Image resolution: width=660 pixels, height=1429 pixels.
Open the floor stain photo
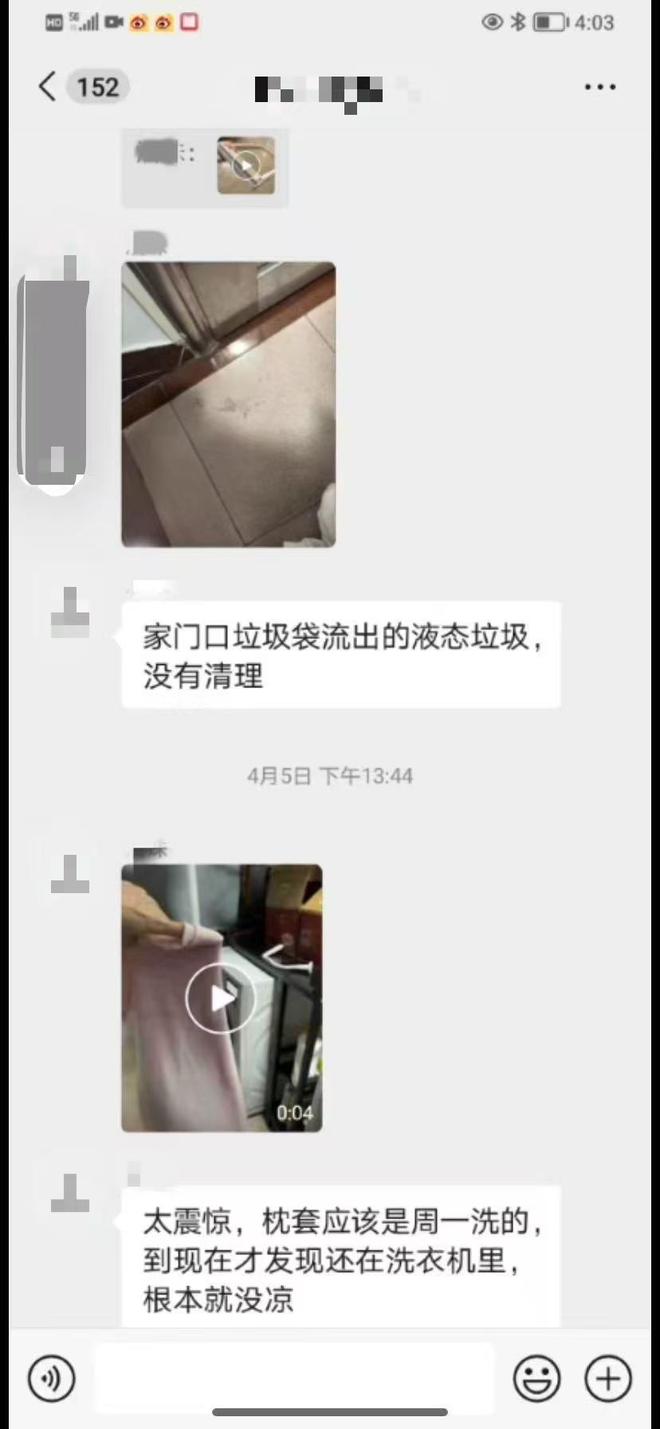[x=228, y=404]
